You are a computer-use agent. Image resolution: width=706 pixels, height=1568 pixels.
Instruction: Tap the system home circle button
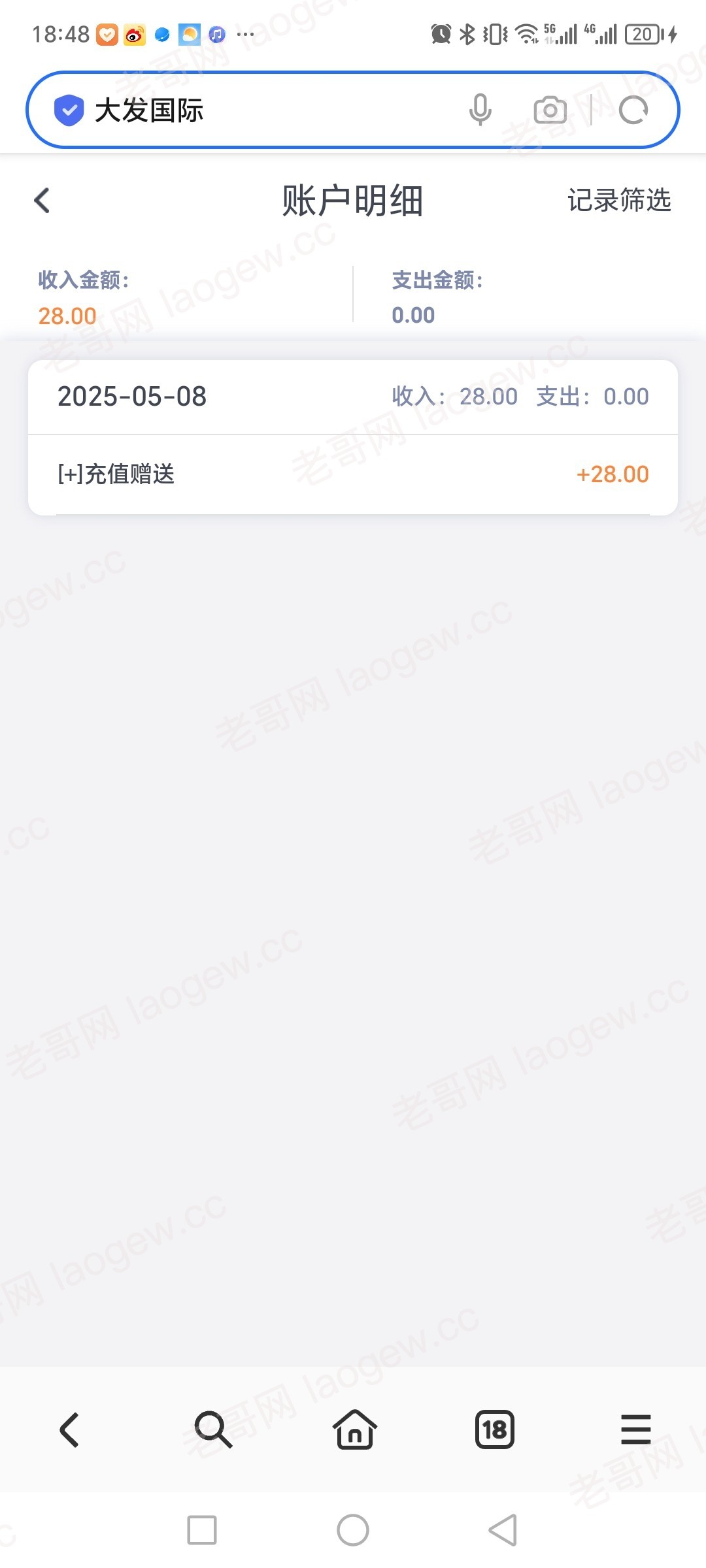[x=353, y=1530]
